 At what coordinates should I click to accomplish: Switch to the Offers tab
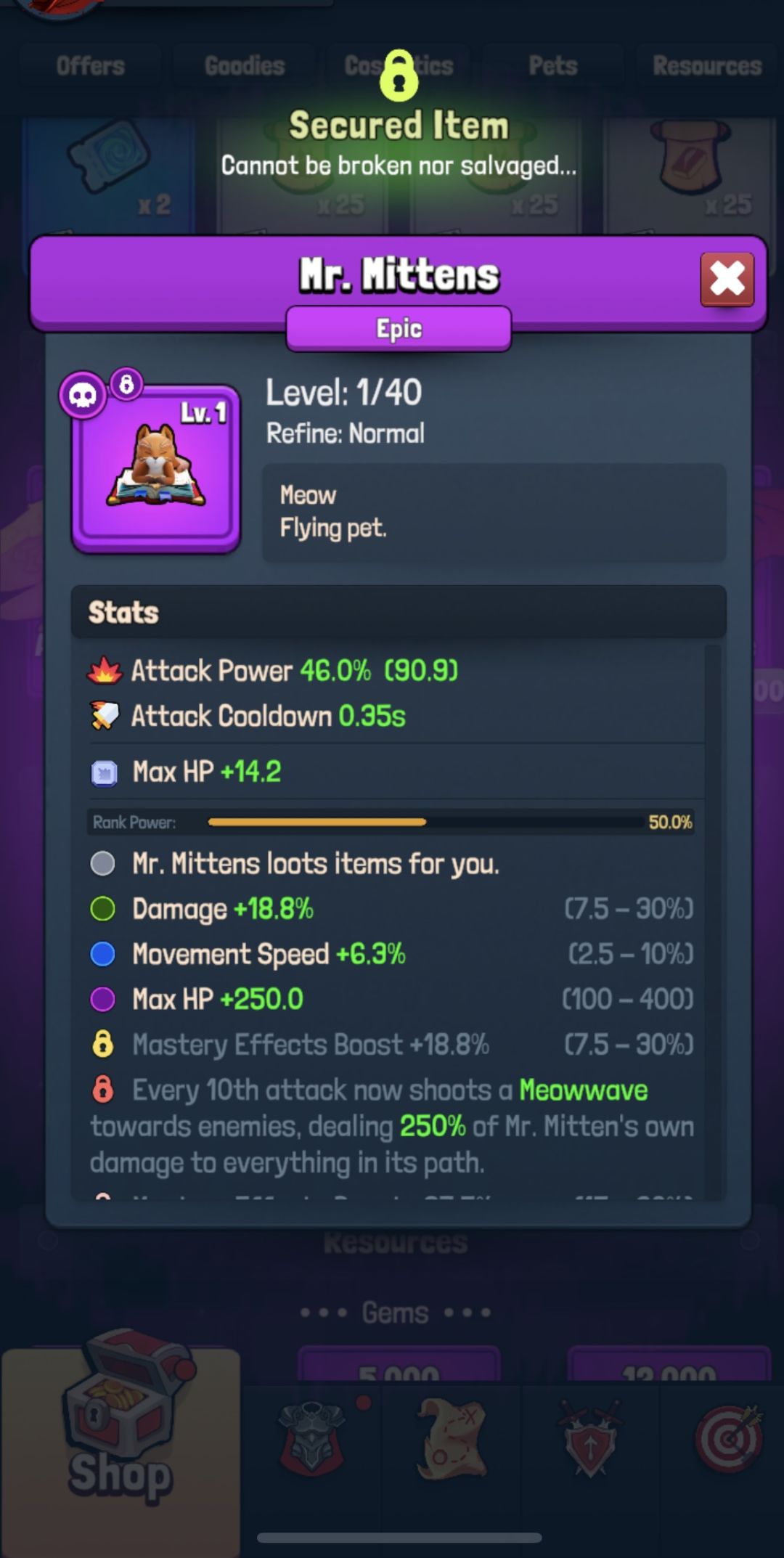coord(91,66)
